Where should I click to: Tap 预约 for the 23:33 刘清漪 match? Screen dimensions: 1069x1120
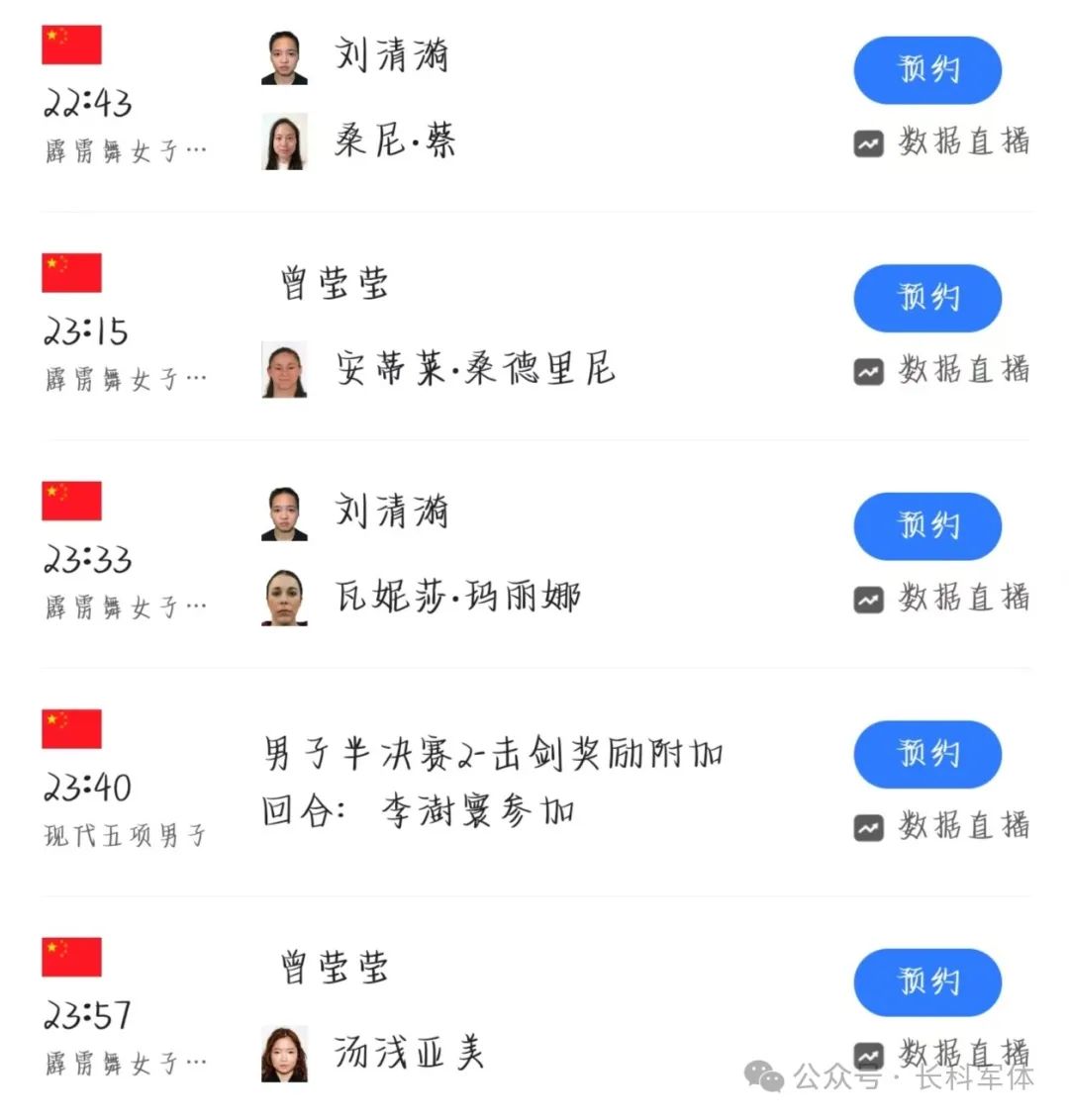point(927,526)
